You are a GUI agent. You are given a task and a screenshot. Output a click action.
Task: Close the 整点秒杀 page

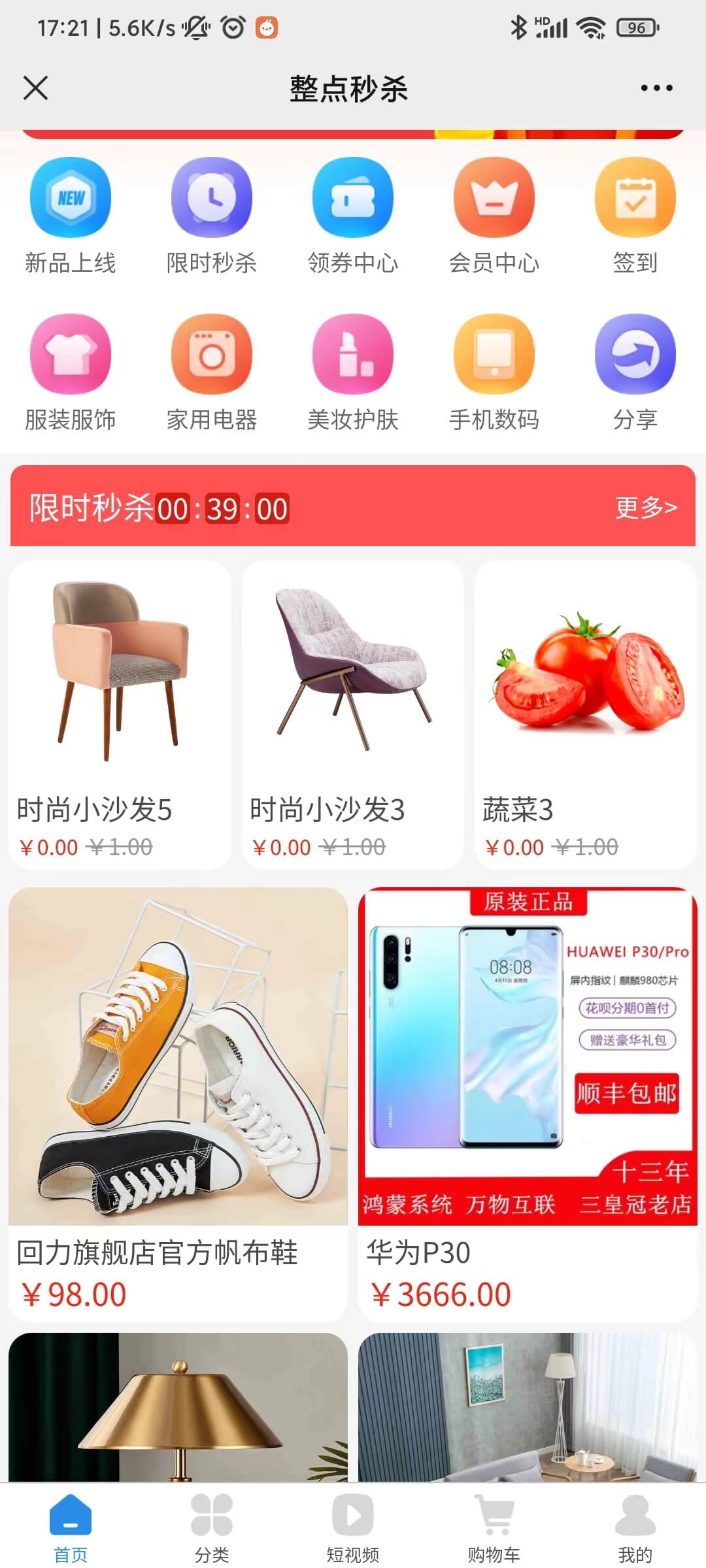(35, 88)
